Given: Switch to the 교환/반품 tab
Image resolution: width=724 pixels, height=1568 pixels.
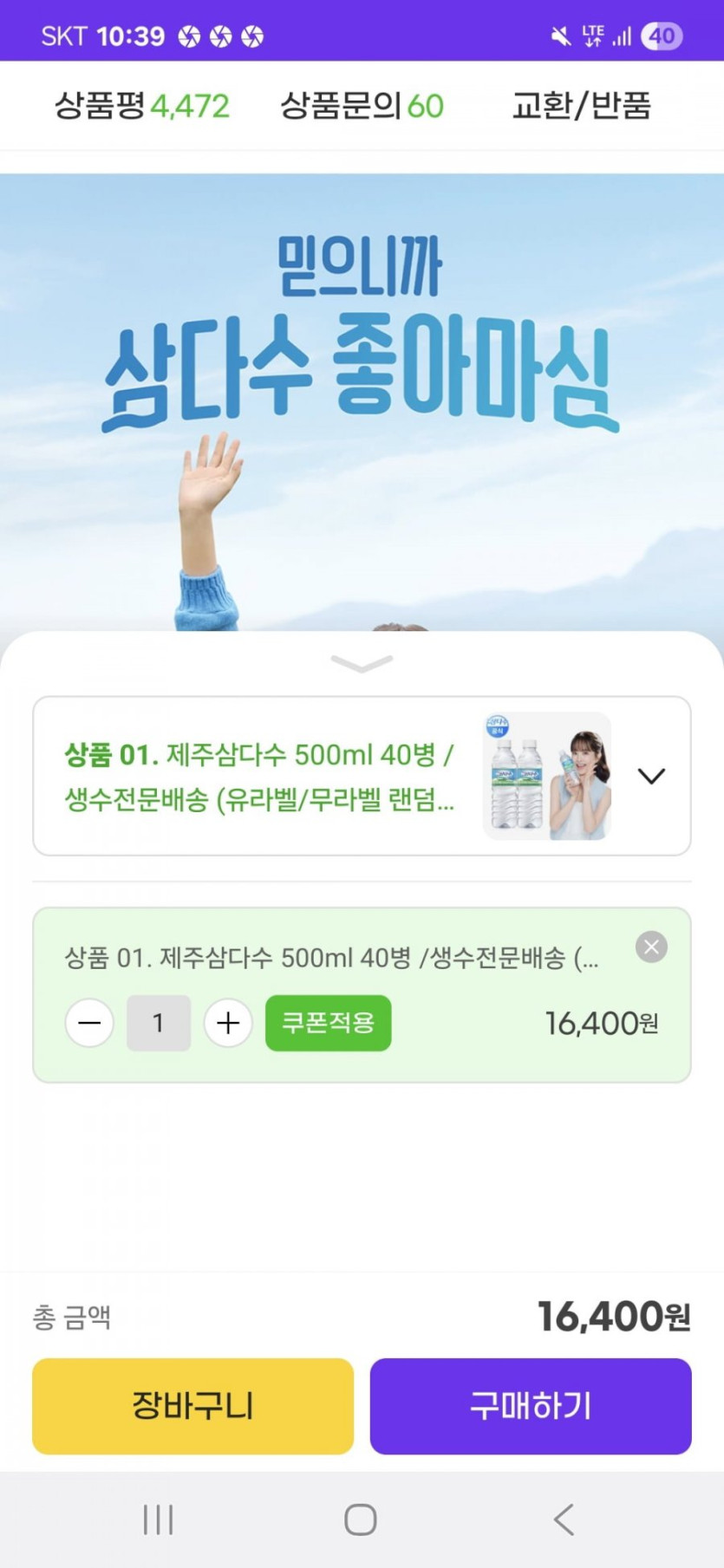Looking at the screenshot, I should pos(581,106).
